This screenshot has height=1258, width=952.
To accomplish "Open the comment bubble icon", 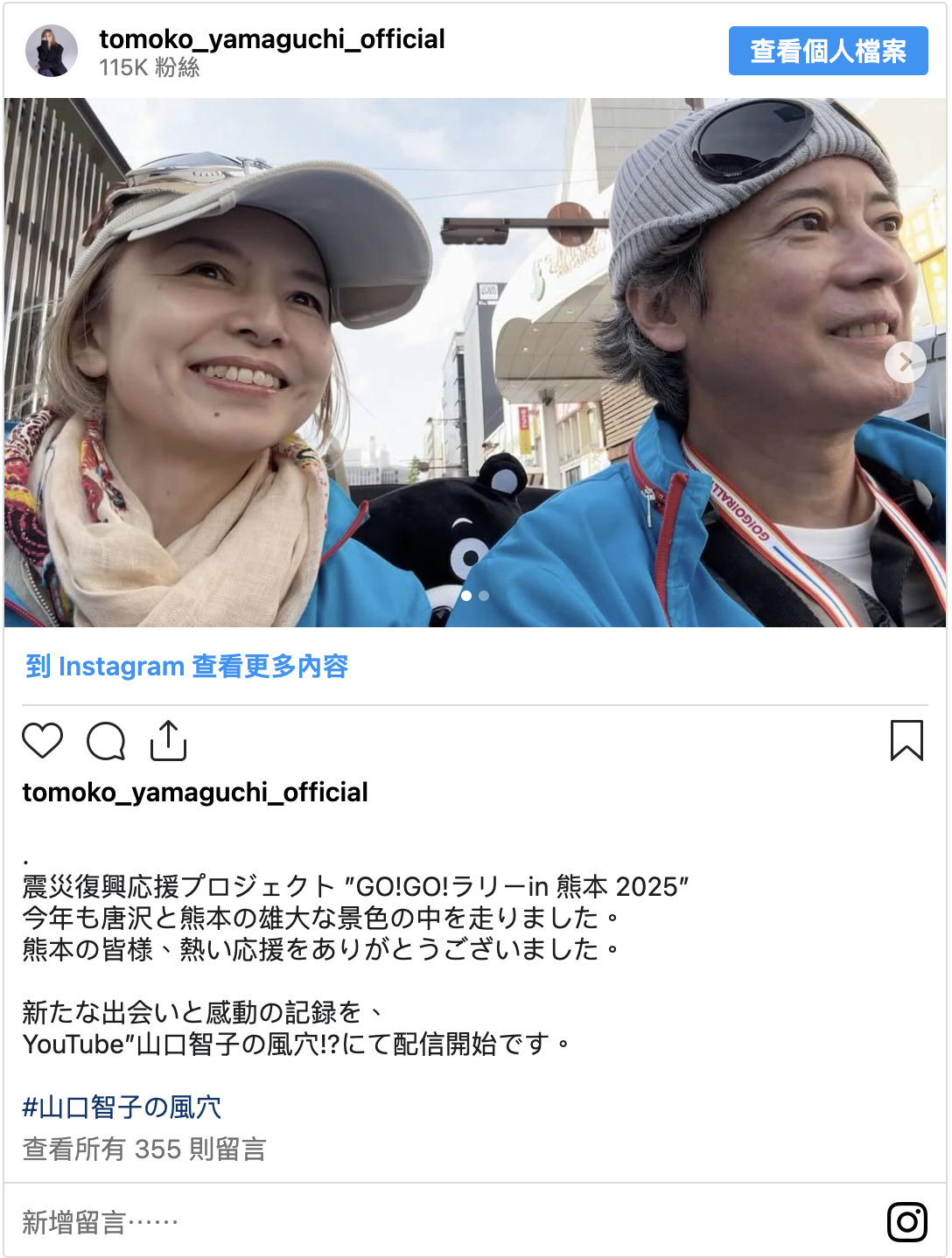I will 106,741.
